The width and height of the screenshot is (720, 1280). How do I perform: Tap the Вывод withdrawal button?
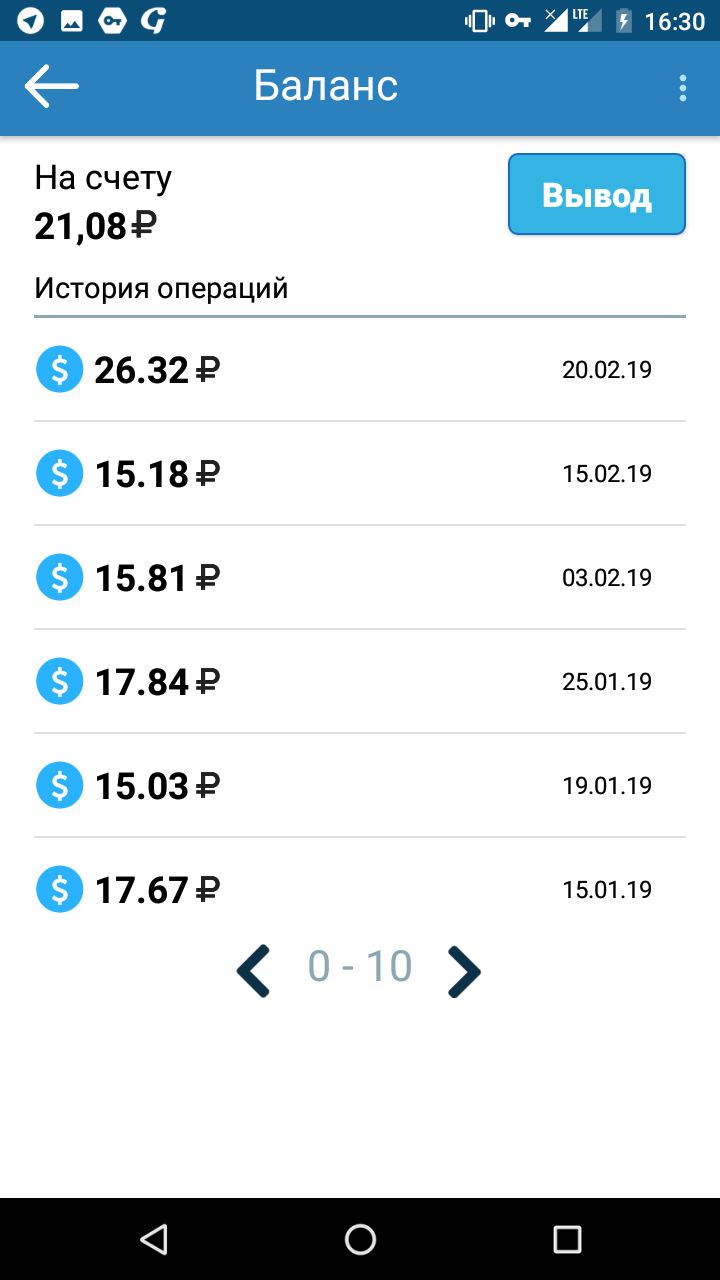tap(596, 195)
